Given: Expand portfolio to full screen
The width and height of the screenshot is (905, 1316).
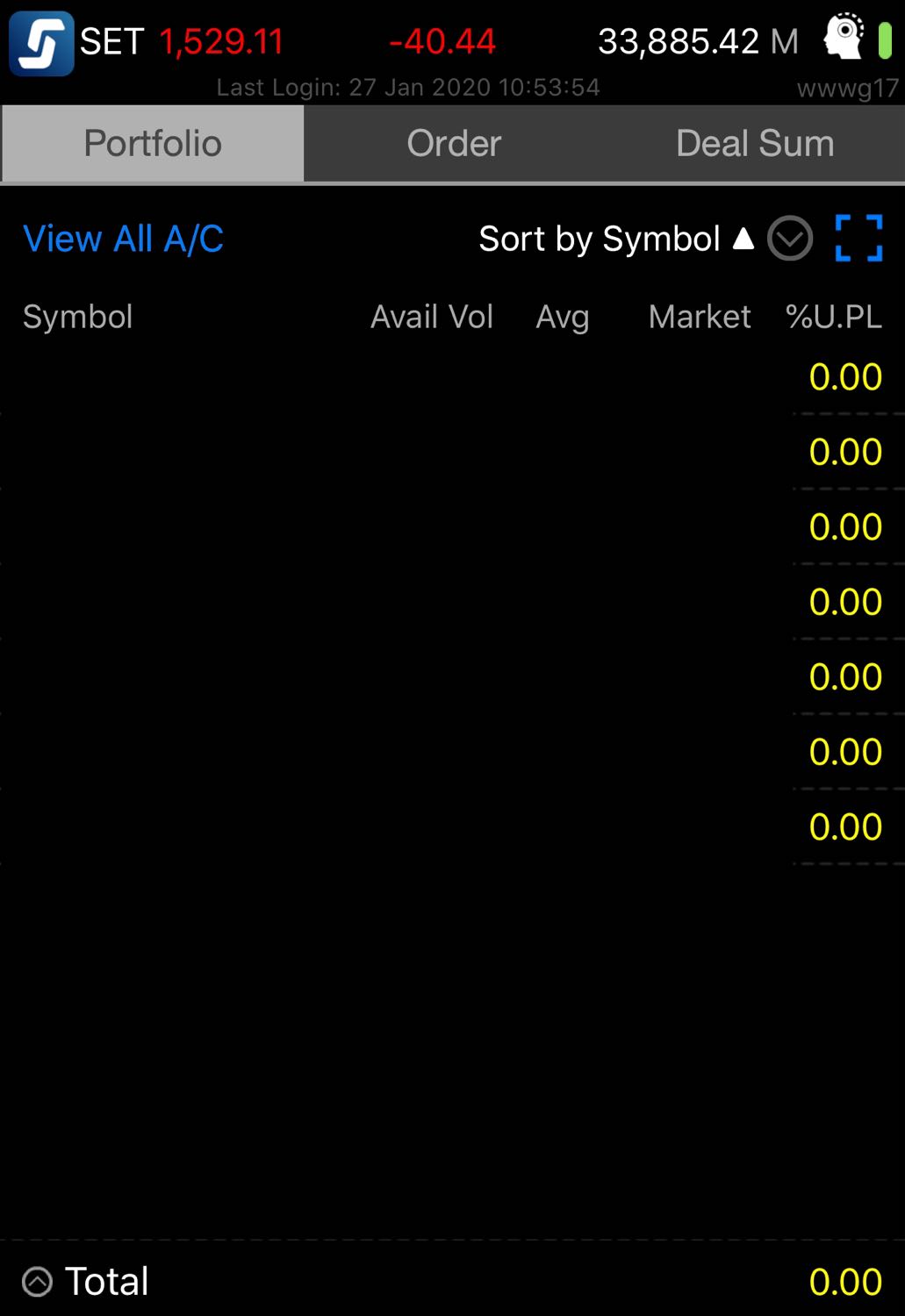Looking at the screenshot, I should (858, 239).
